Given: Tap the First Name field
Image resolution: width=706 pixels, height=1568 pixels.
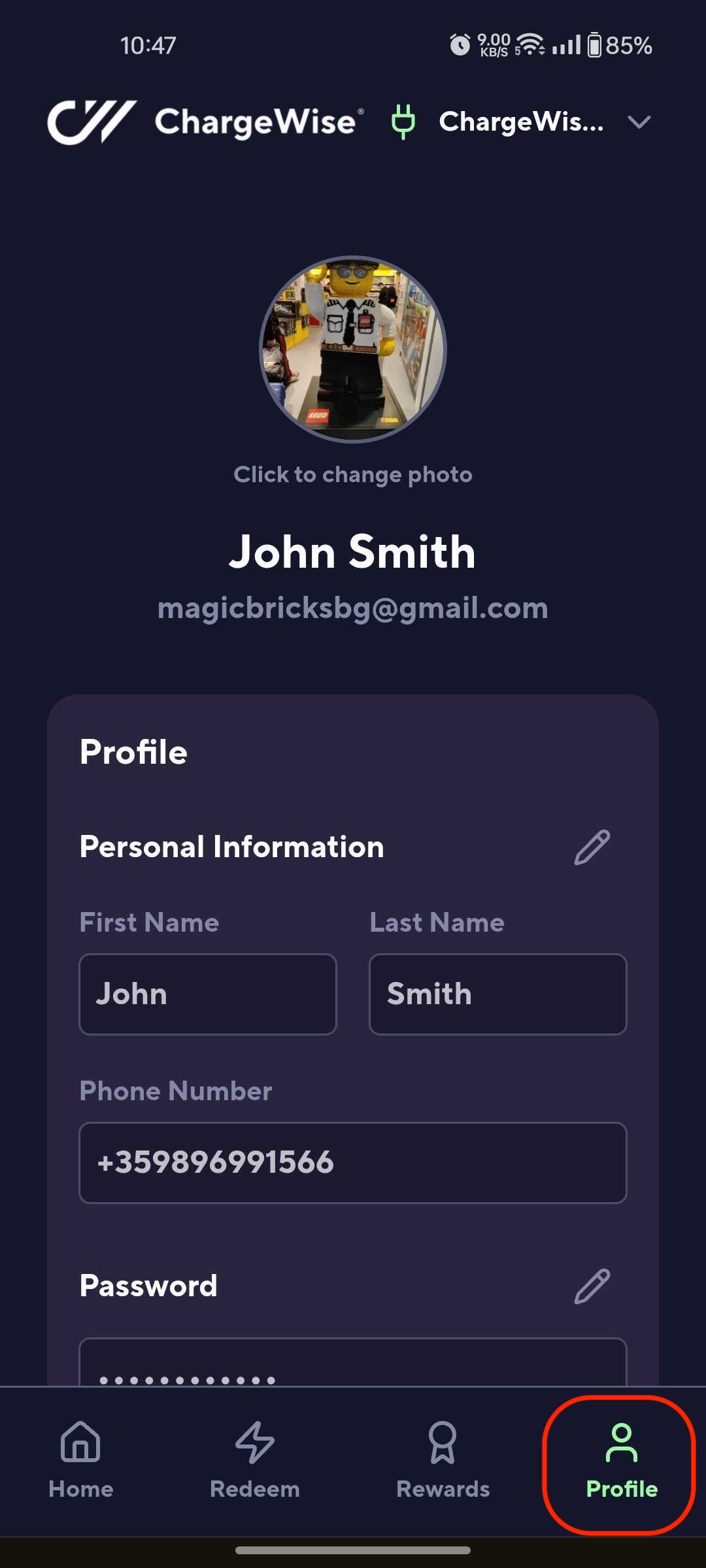Looking at the screenshot, I should pos(208,994).
